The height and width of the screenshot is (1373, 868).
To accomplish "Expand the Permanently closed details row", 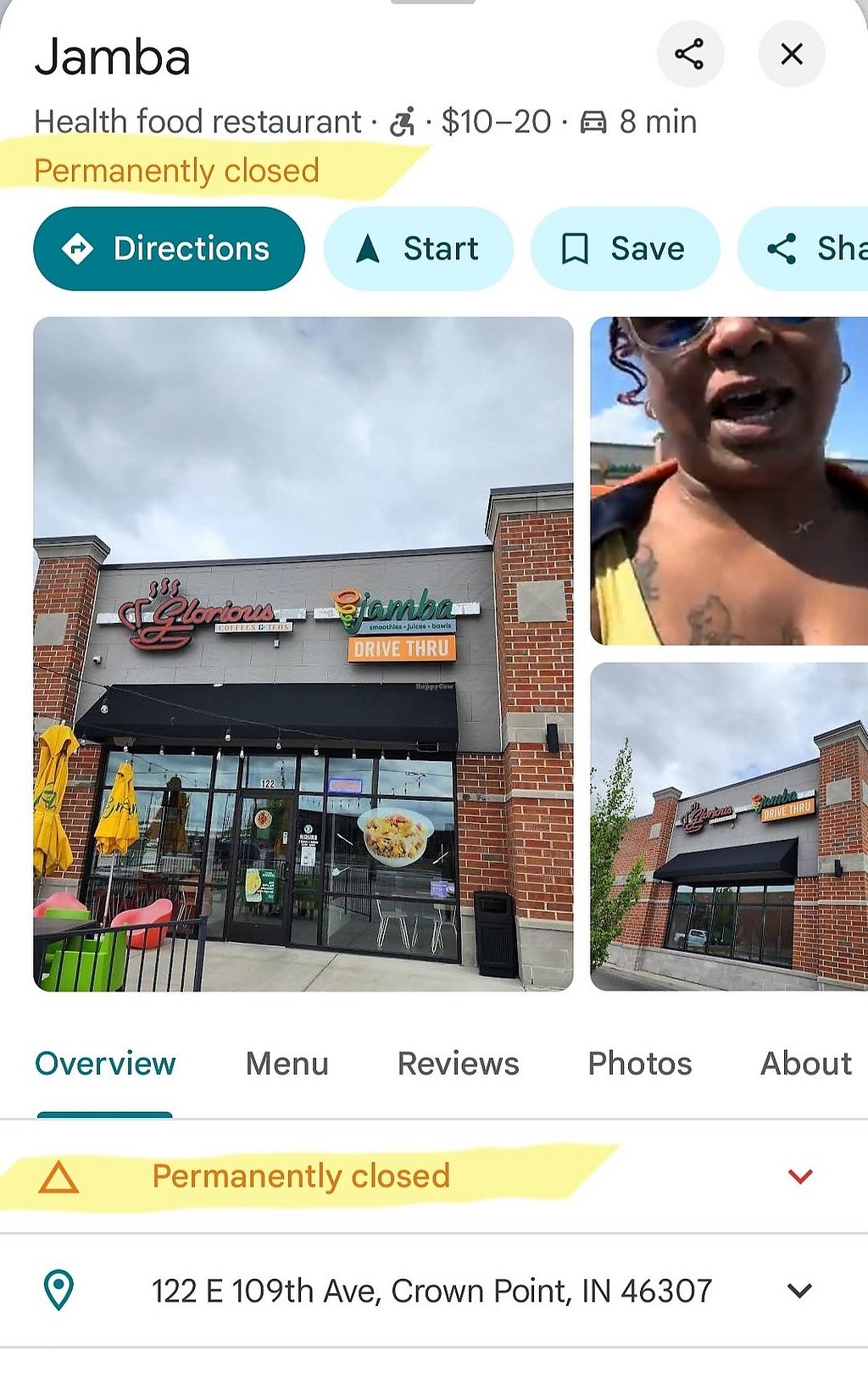I will tap(799, 1176).
